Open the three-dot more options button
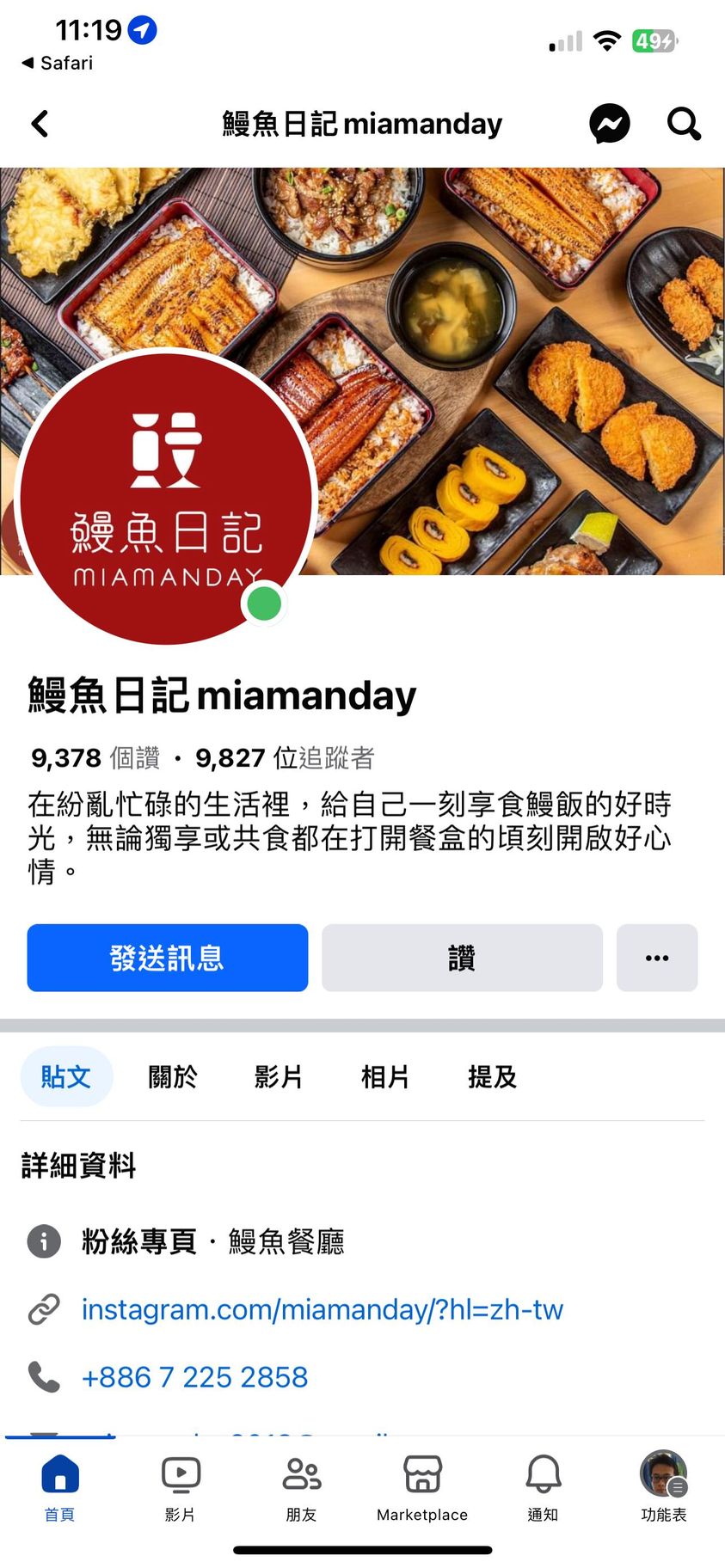 tap(657, 958)
